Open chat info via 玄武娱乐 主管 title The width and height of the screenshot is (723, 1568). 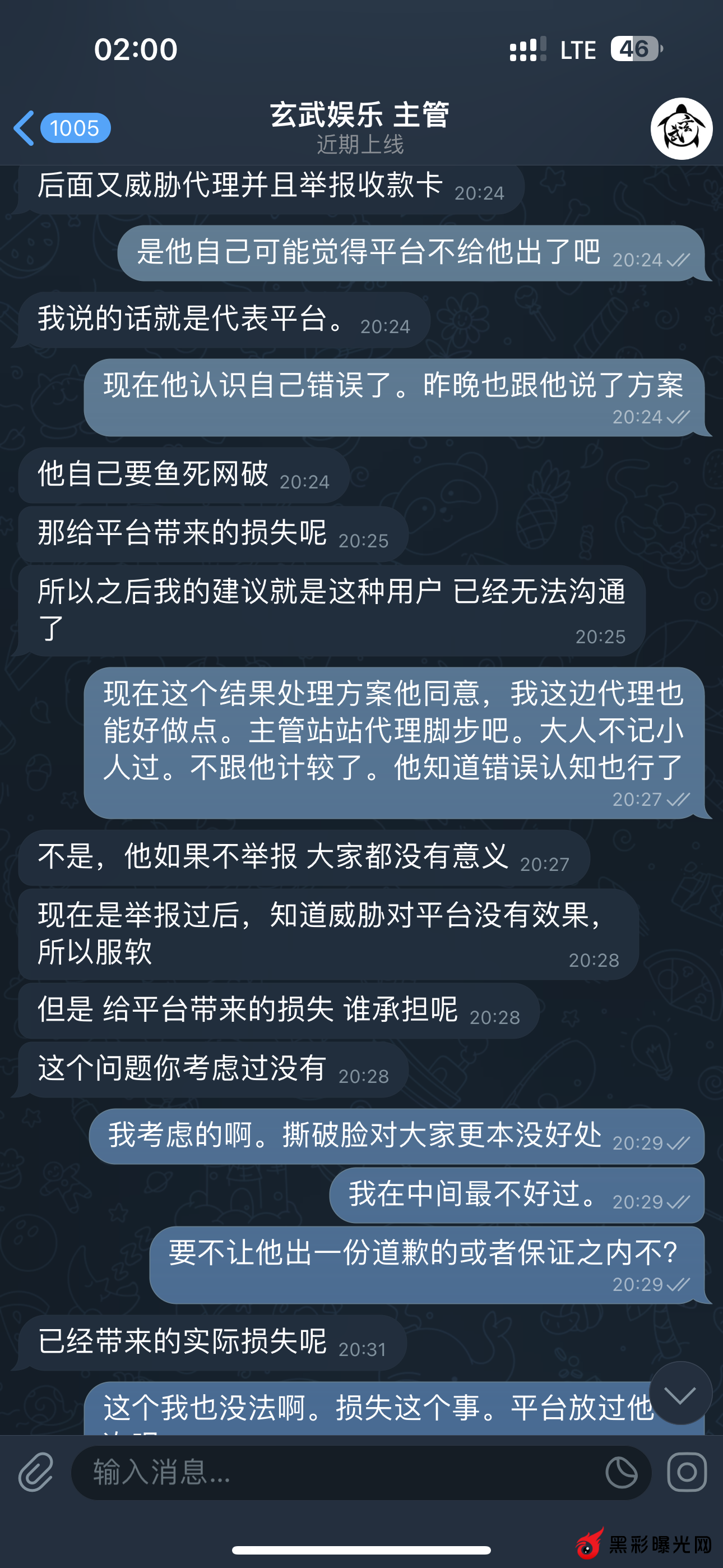[360, 116]
